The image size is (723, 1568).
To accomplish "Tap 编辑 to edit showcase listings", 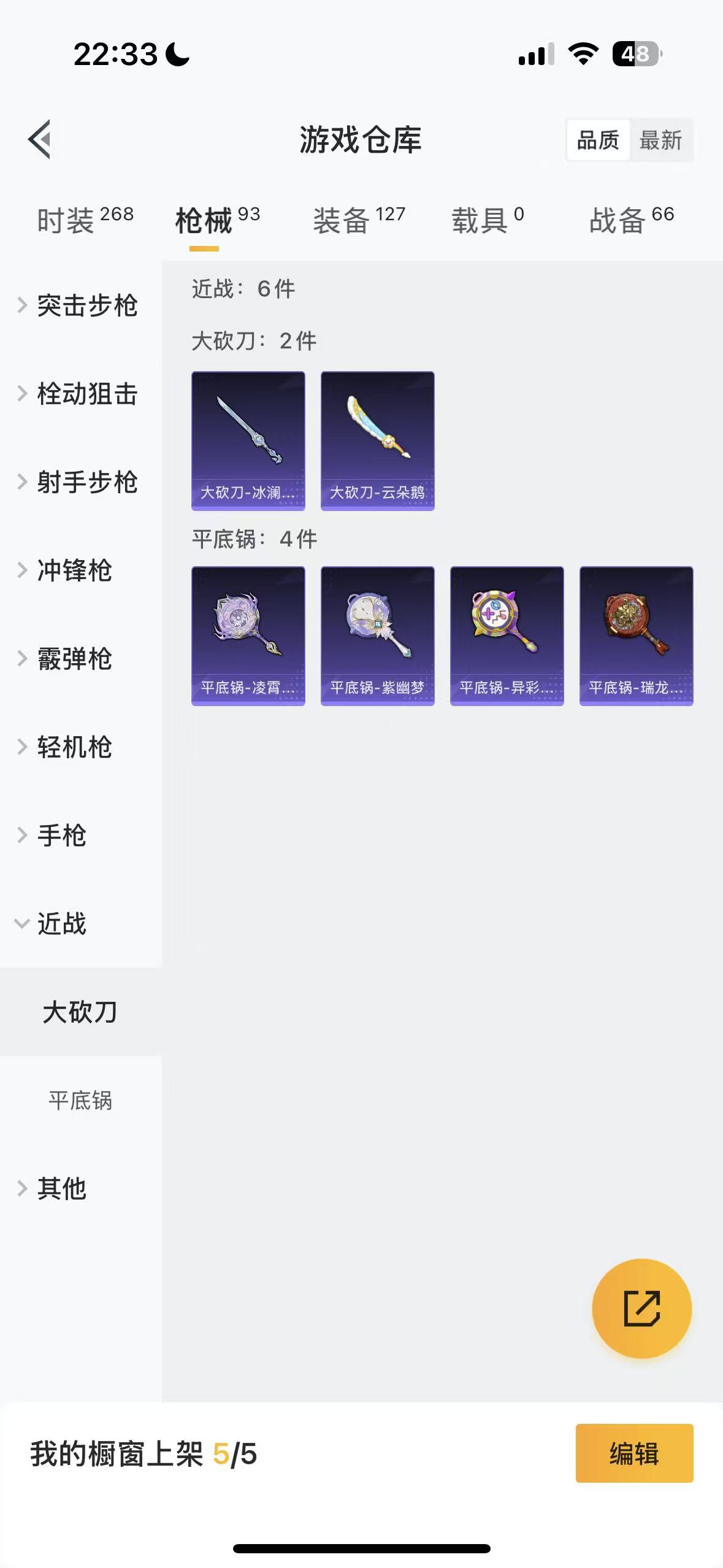I will point(634,1453).
